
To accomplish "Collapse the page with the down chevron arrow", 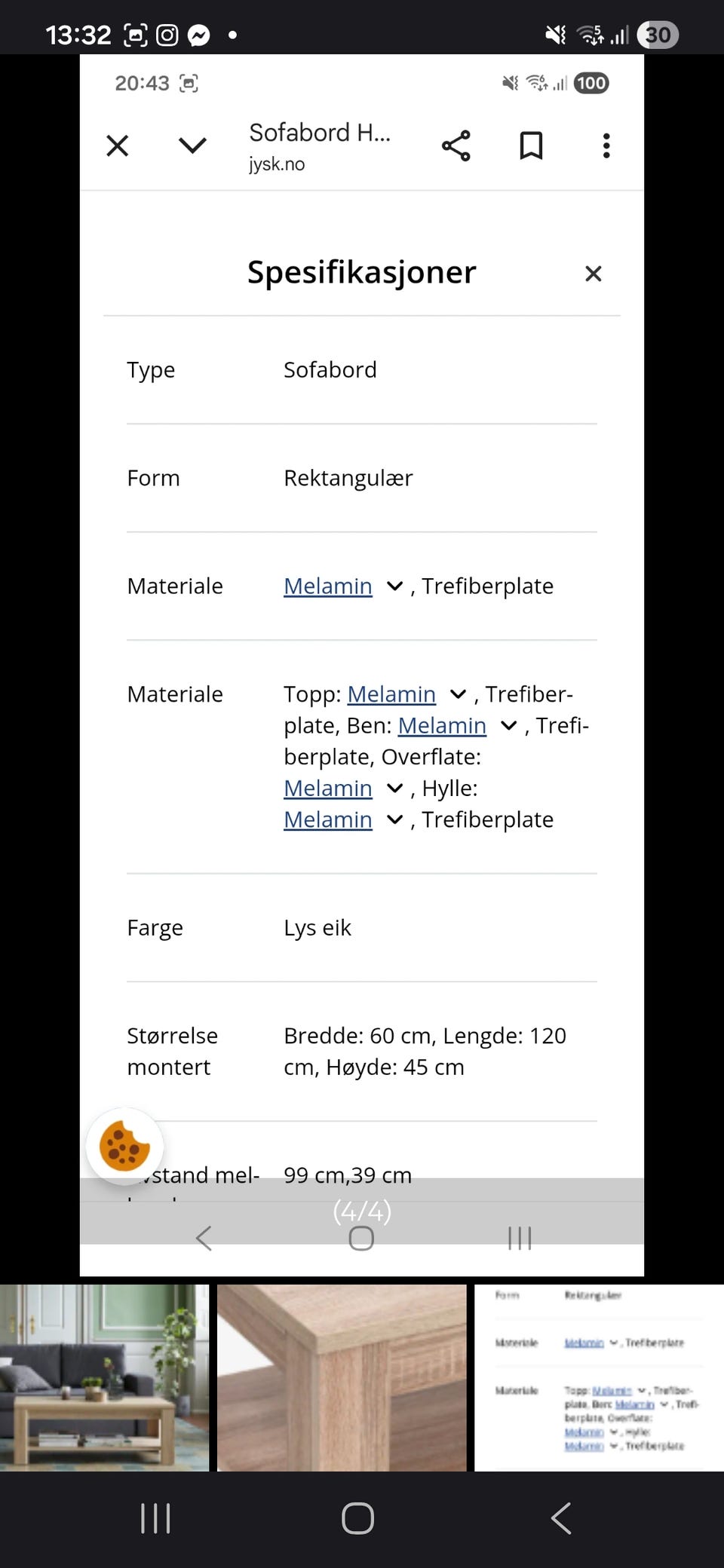I will pos(192,145).
